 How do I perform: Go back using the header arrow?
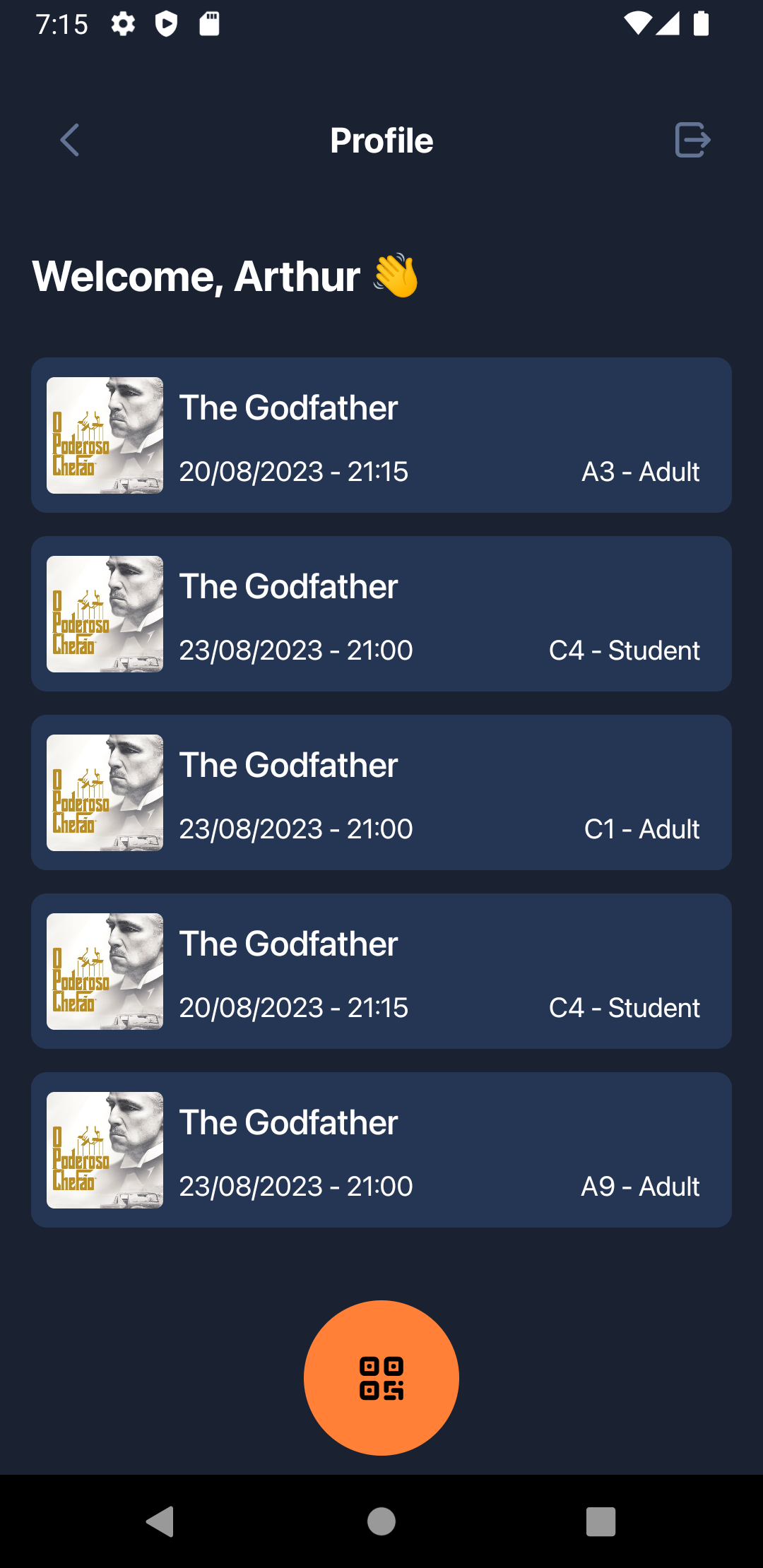(x=69, y=140)
